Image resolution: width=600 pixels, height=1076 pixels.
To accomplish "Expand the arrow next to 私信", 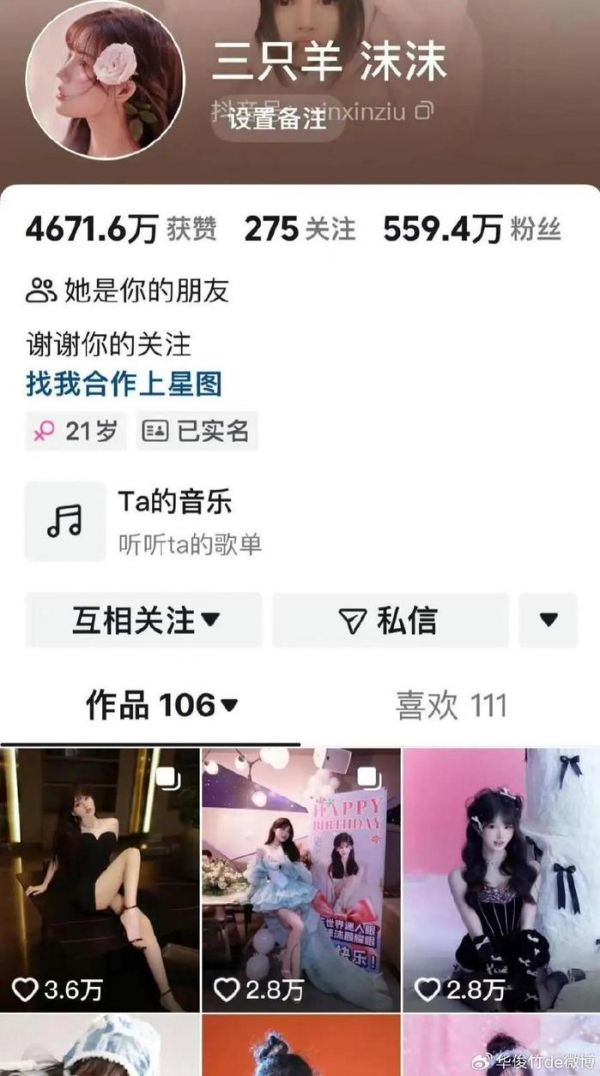I will pyautogui.click(x=548, y=620).
